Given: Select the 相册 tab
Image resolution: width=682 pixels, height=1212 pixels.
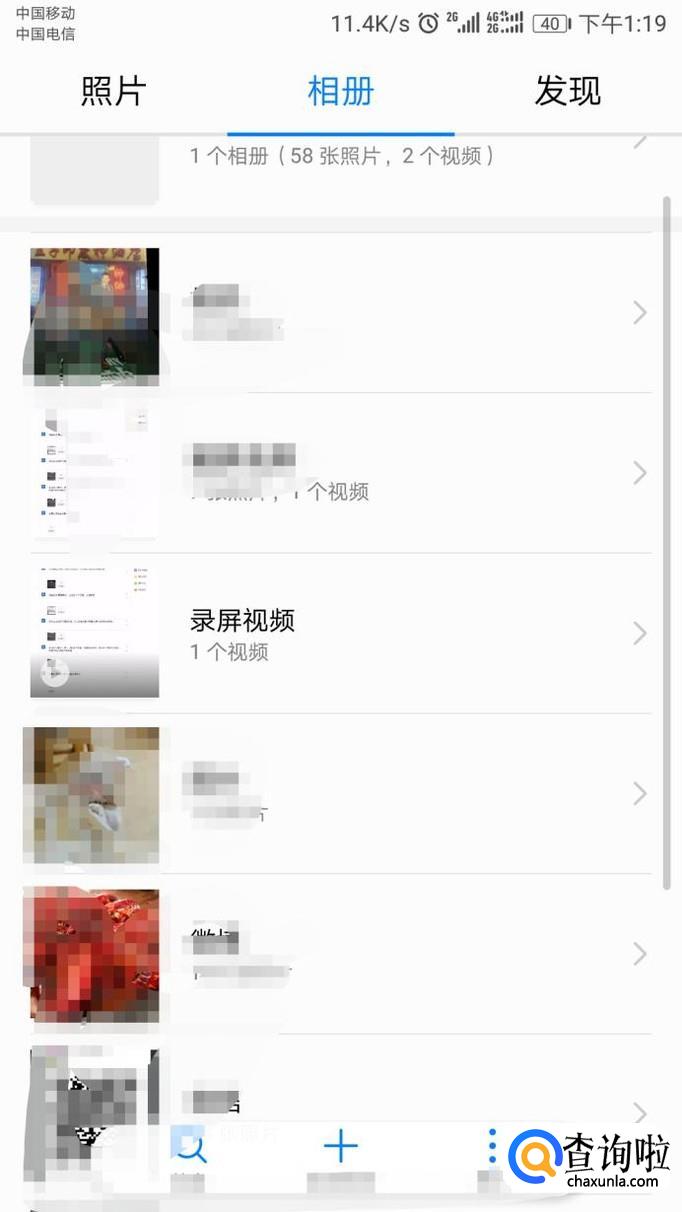Looking at the screenshot, I should point(341,91).
